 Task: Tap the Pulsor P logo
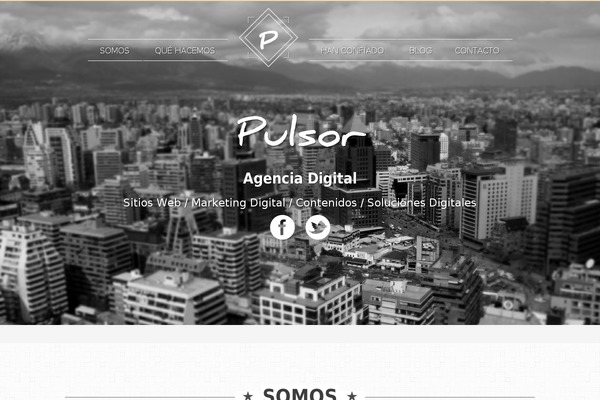[x=267, y=39]
